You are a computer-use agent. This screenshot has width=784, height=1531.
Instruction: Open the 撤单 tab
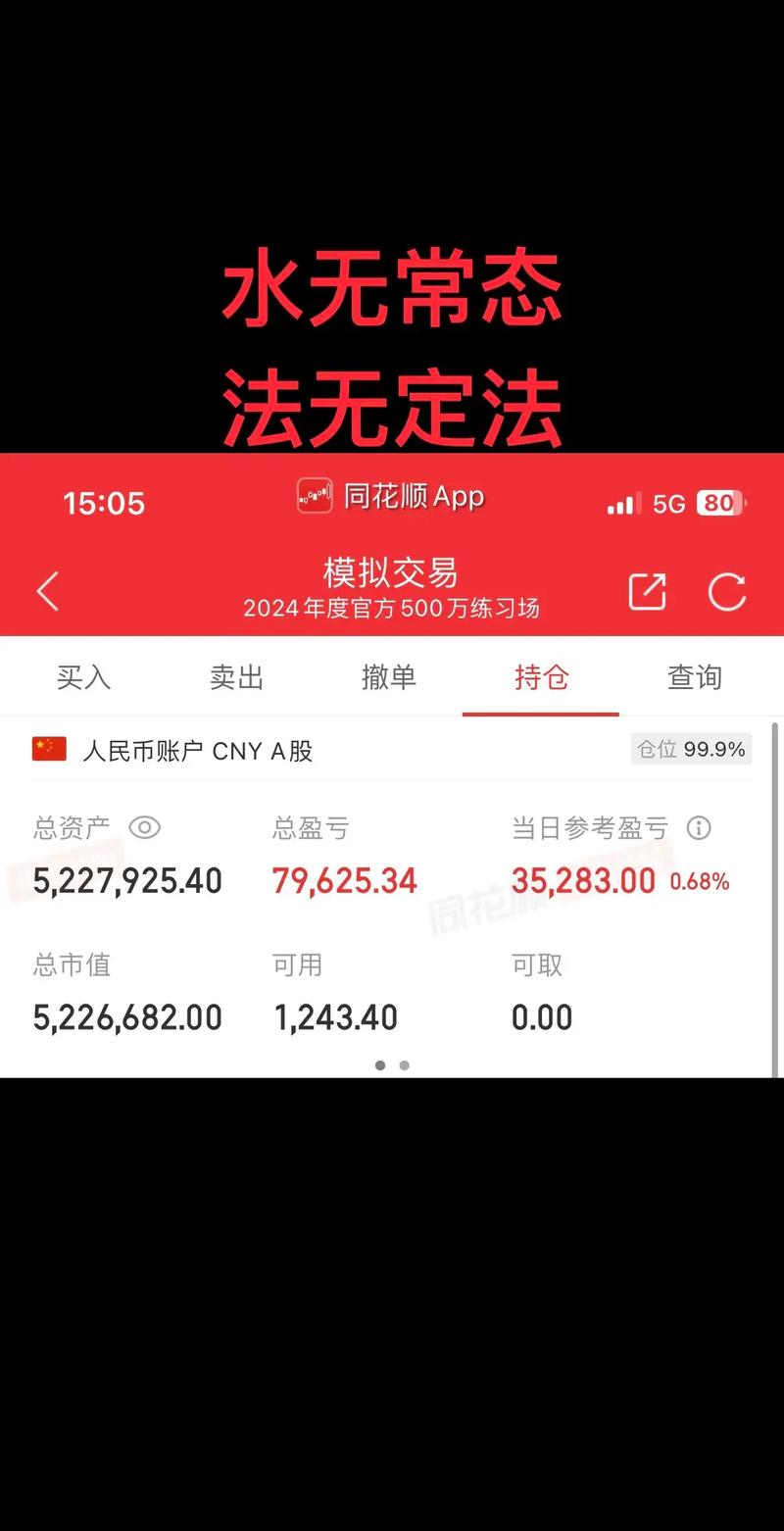click(390, 677)
